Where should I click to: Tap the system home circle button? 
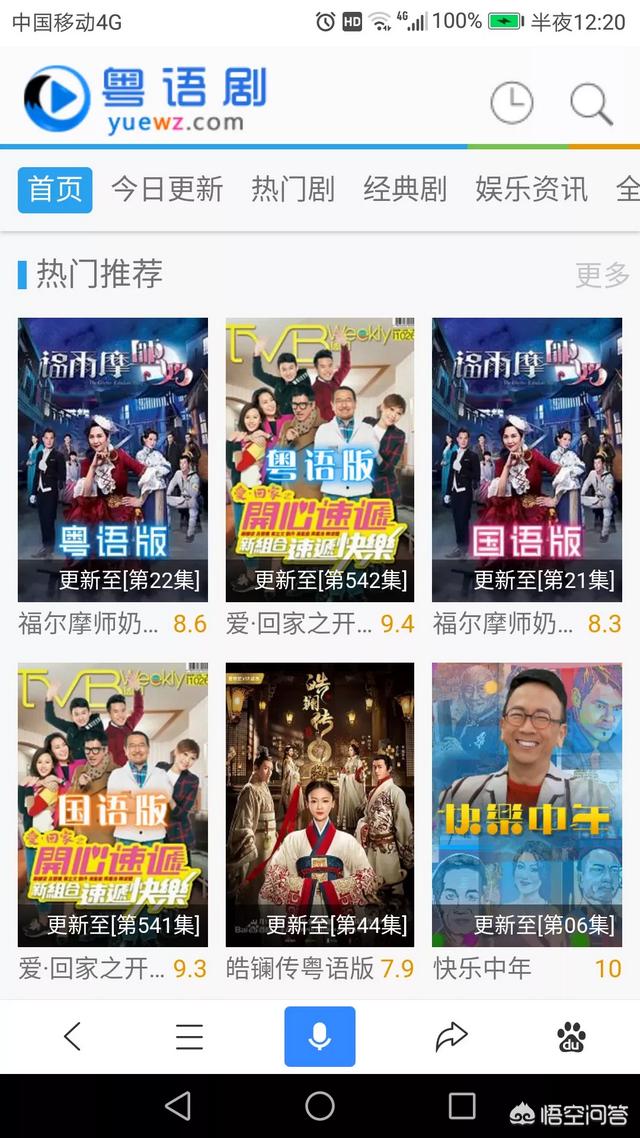coord(320,1106)
